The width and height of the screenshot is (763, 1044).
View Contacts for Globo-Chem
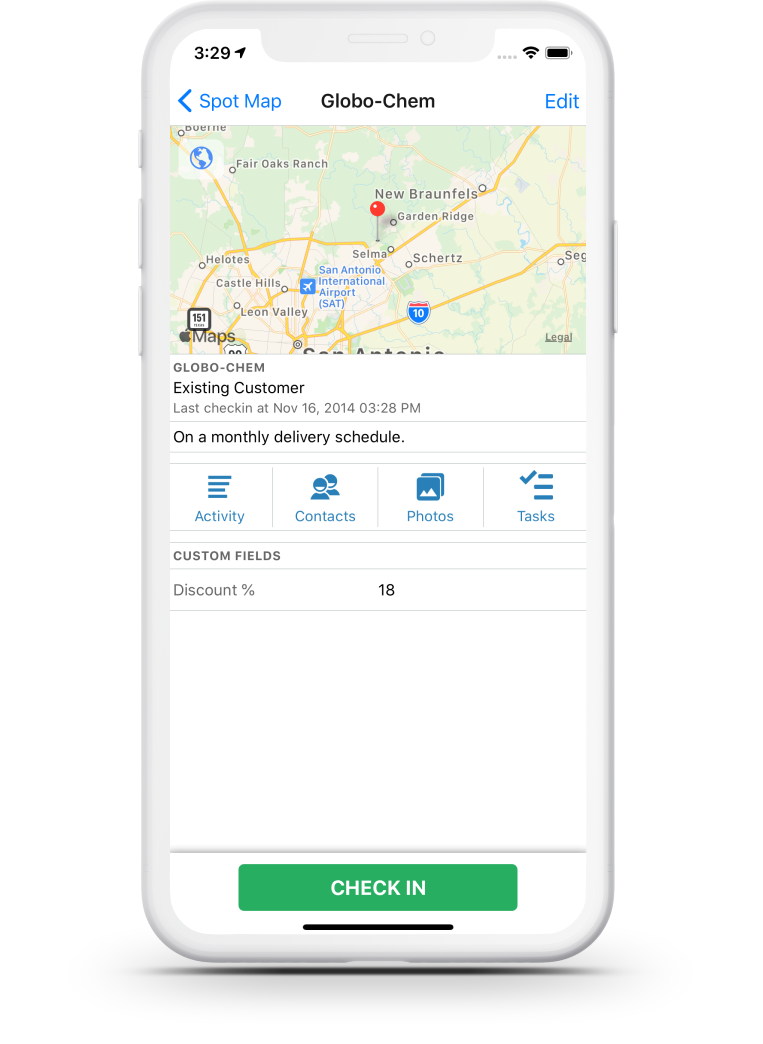(325, 498)
